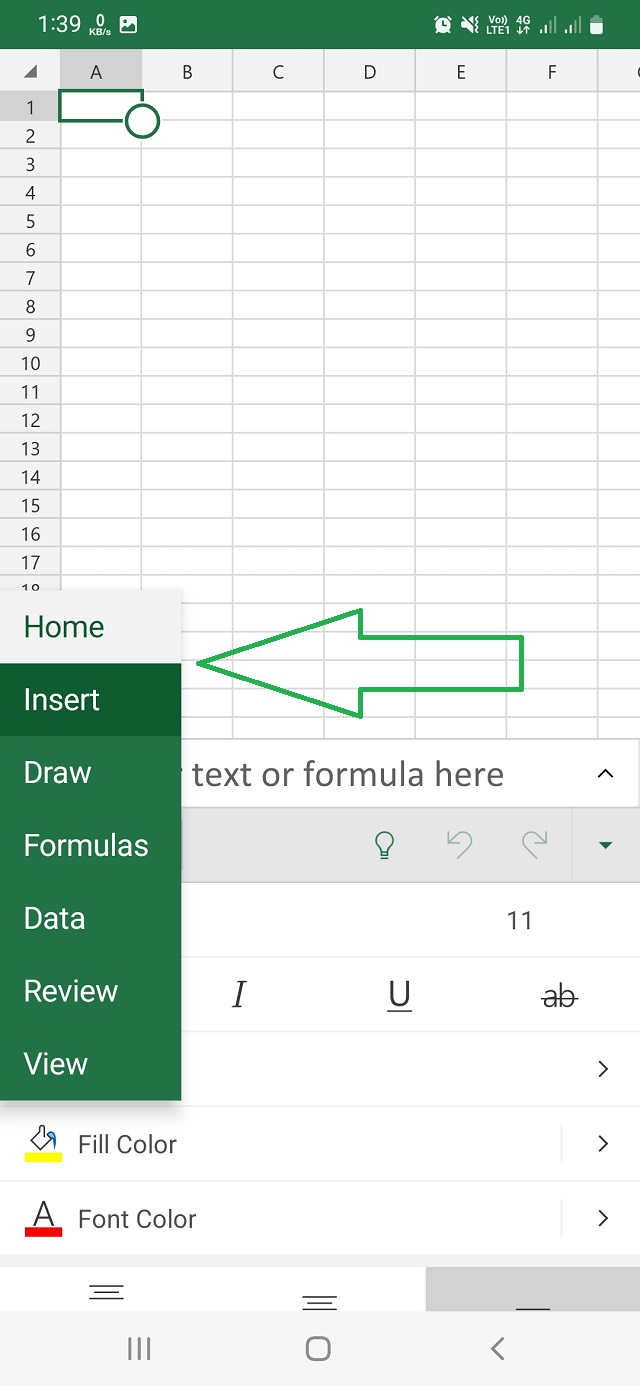Tap the lightbulb Tell Me icon
Screen dimensions: 640x1386
click(x=384, y=846)
